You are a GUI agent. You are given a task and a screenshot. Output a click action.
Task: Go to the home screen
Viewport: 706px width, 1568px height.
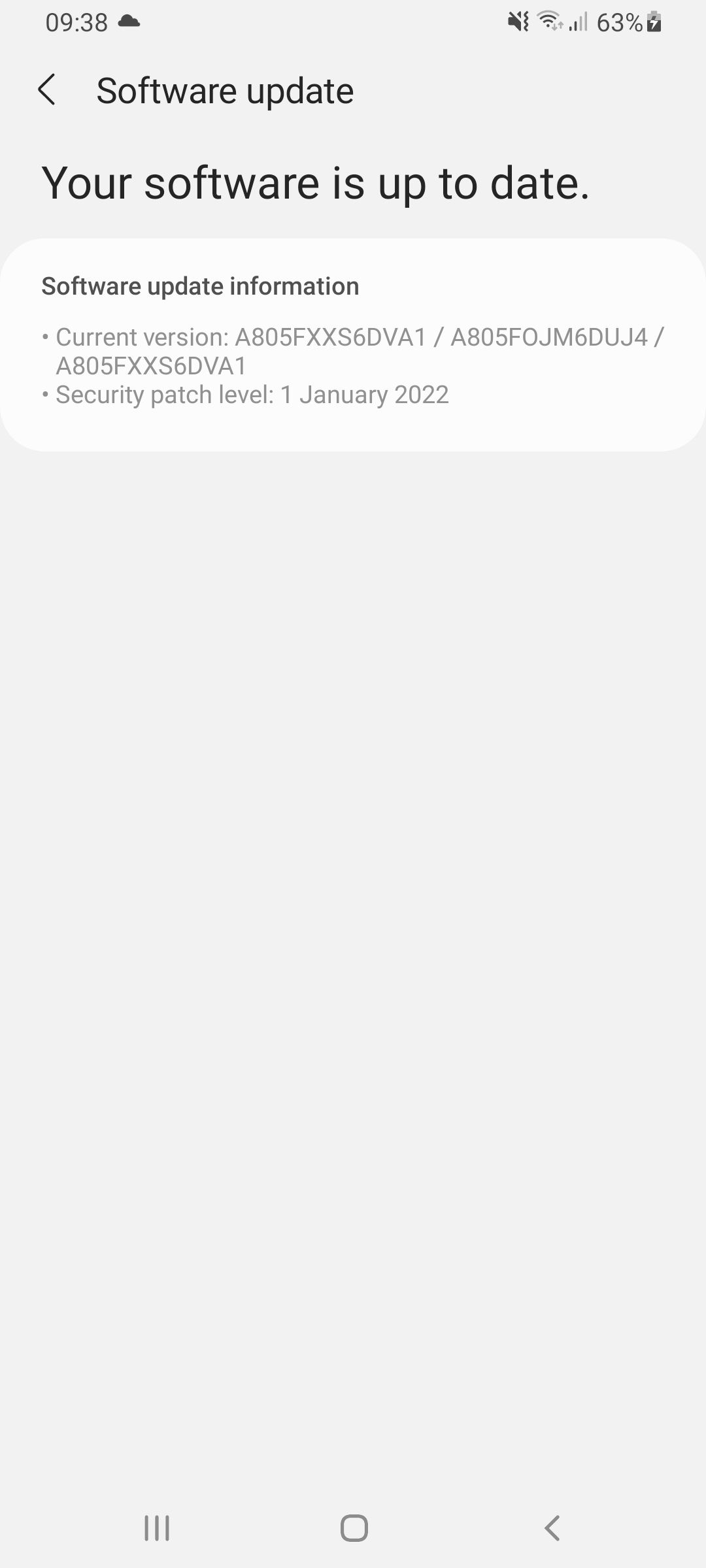tap(354, 1528)
